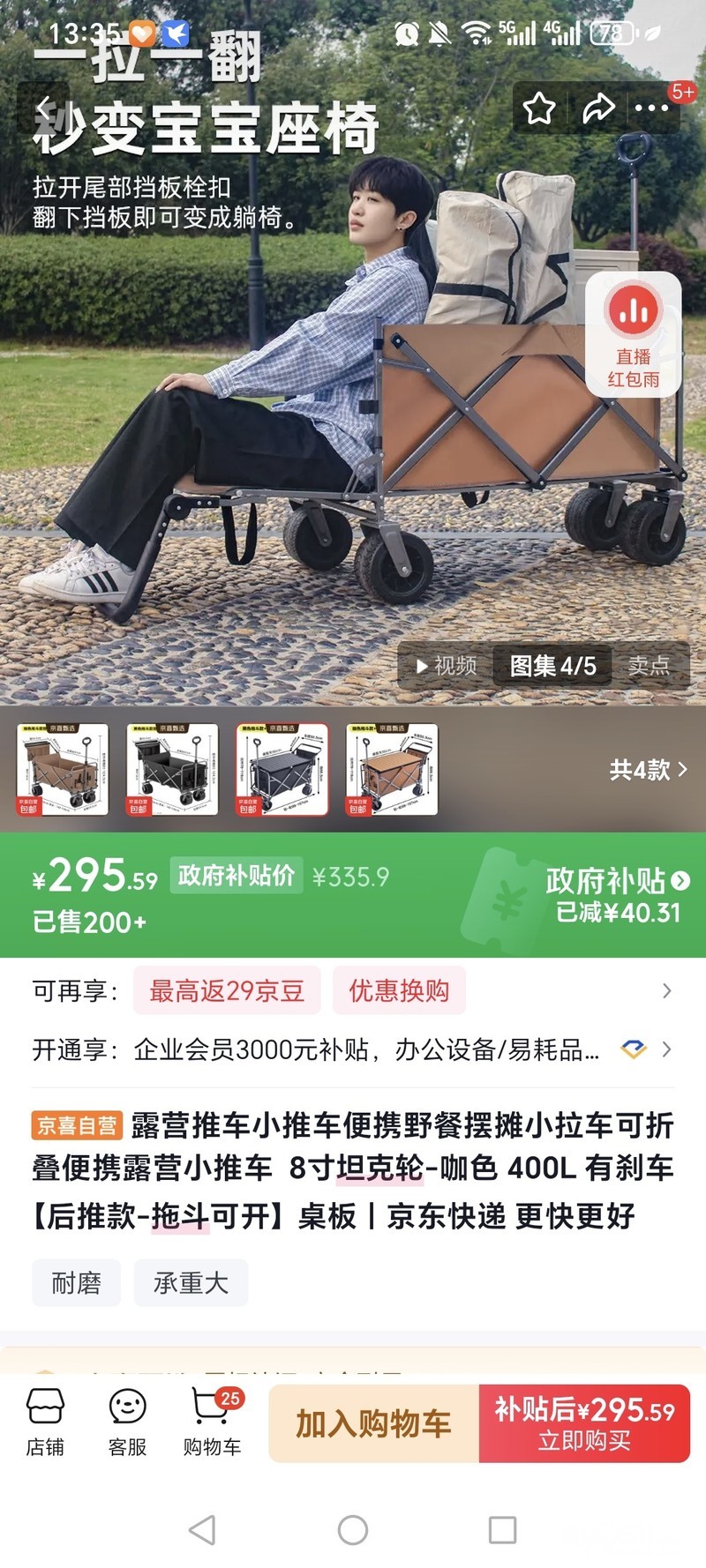Switch to the 视频 tab
706x1568 pixels.
click(447, 666)
